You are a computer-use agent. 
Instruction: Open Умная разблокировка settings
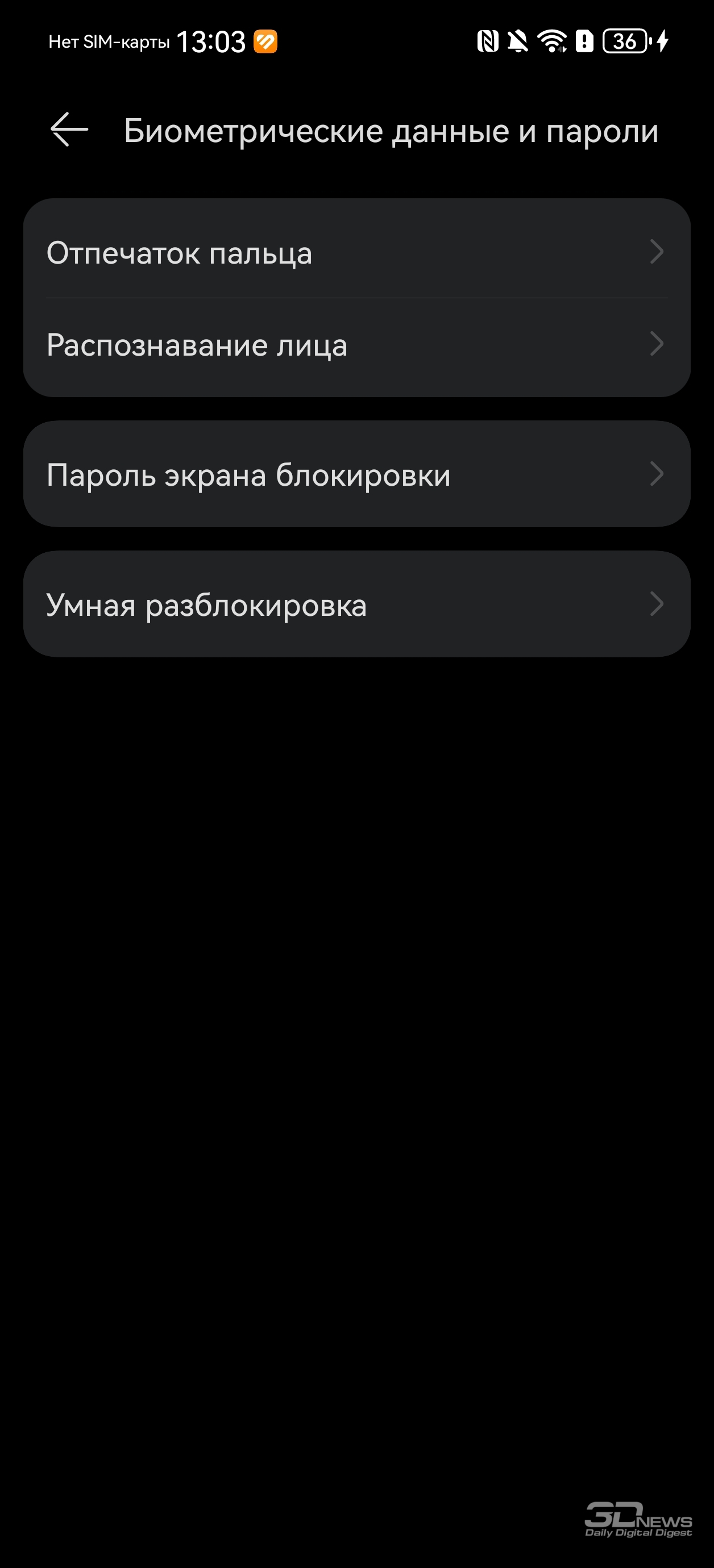pyautogui.click(x=357, y=604)
